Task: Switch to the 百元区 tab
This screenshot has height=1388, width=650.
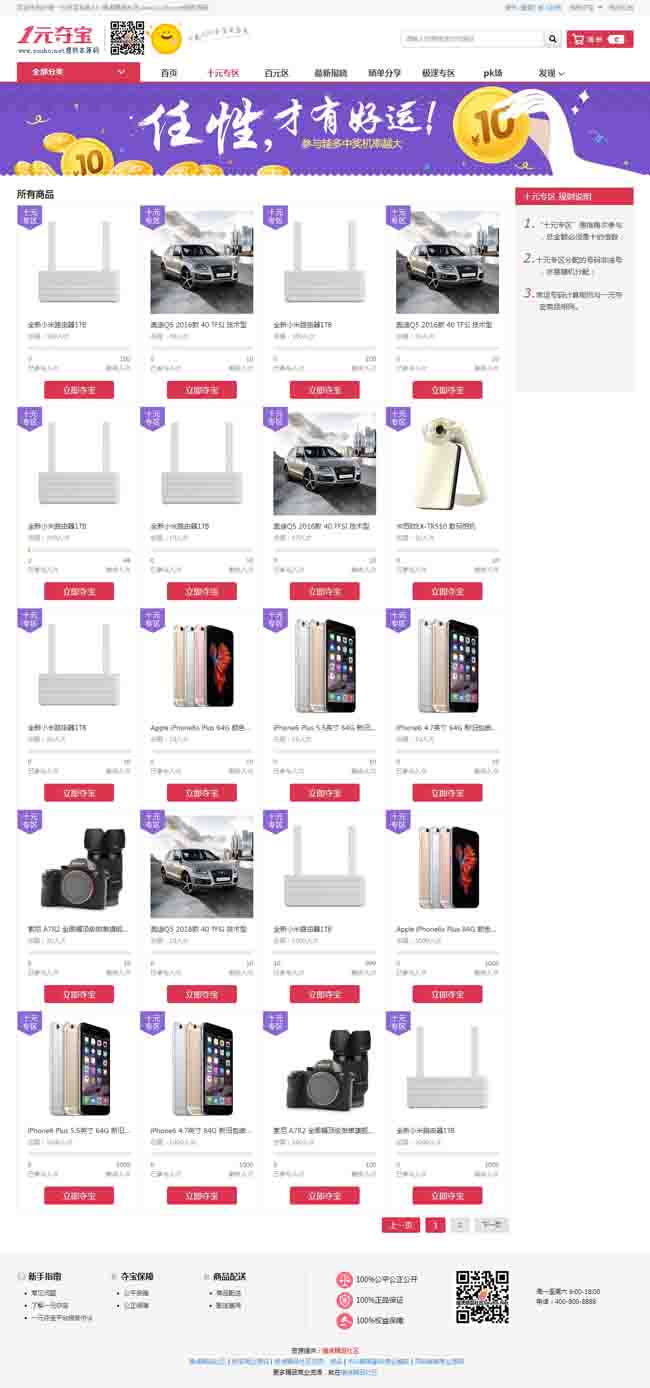Action: tap(276, 73)
